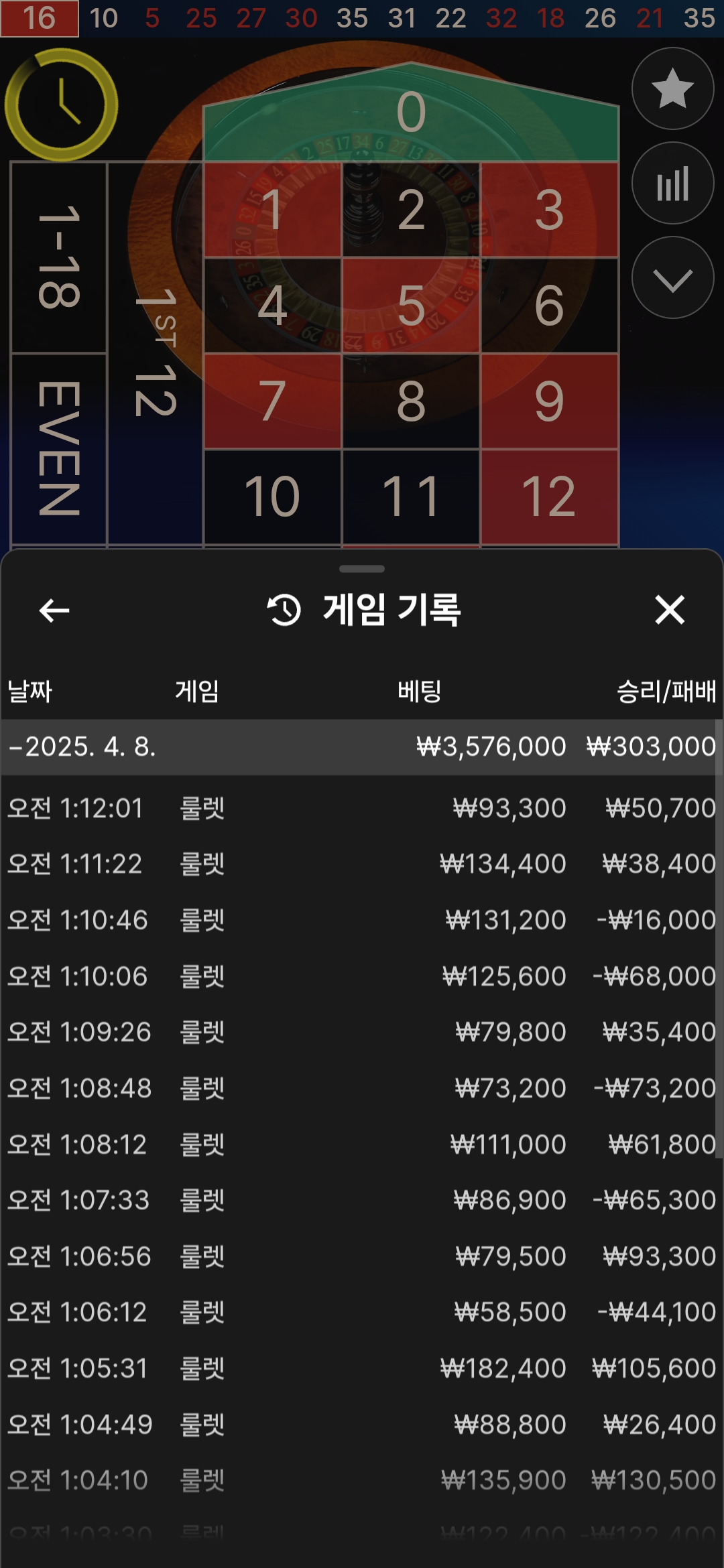Viewport: 724px width, 1568px height.
Task: Place a chip on number 12
Action: coord(549,497)
